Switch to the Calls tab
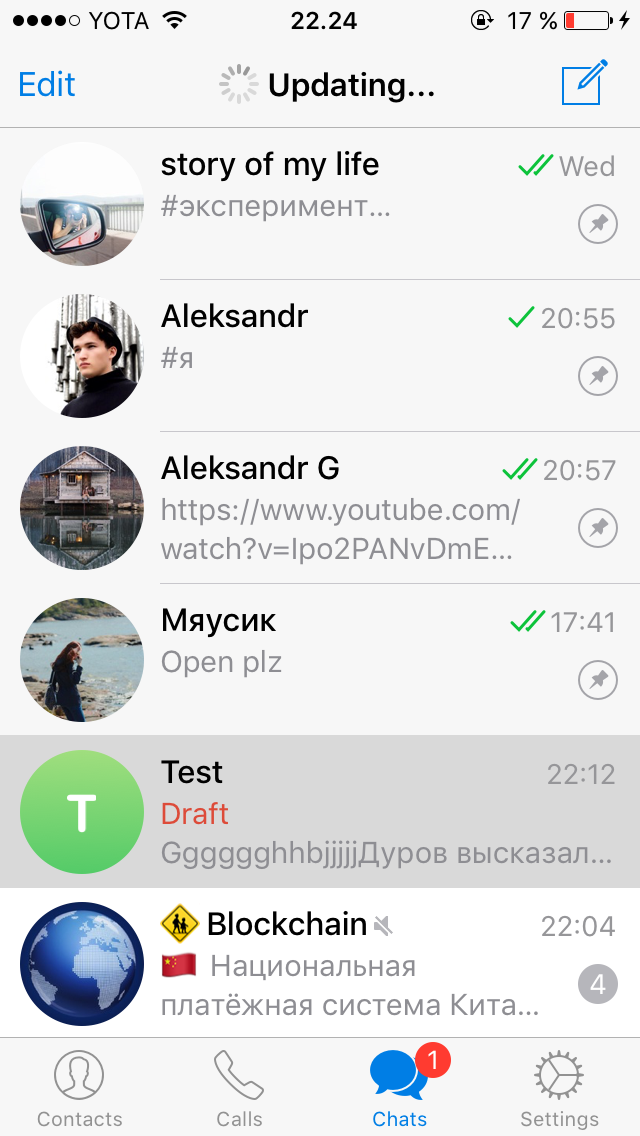 coord(240,1088)
